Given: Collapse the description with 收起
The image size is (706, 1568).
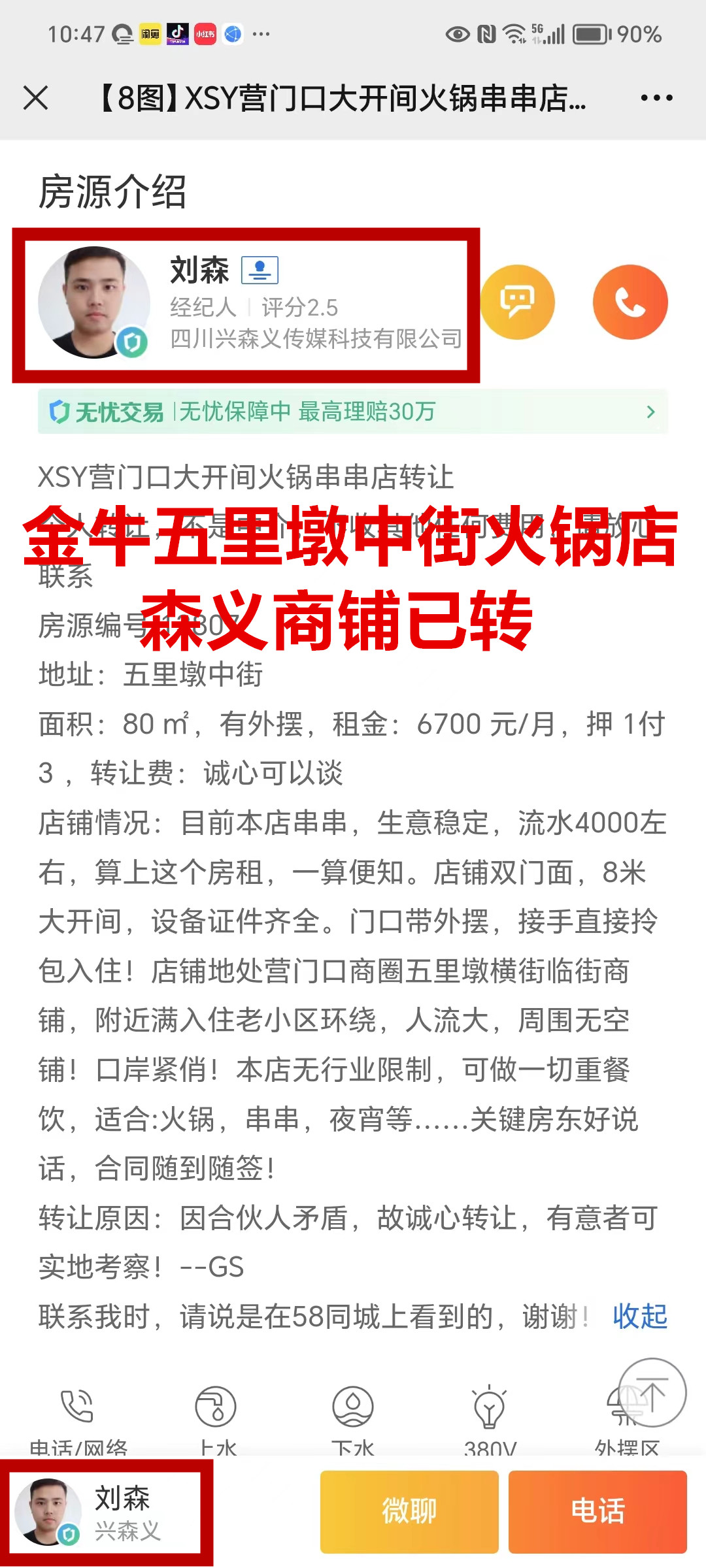Looking at the screenshot, I should pos(639,1316).
